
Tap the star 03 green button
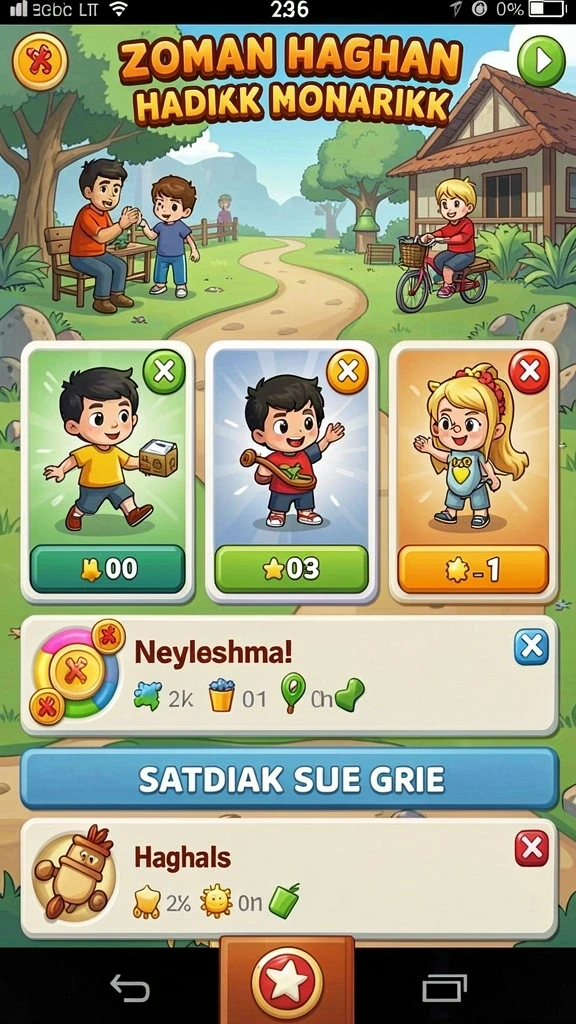(x=291, y=569)
